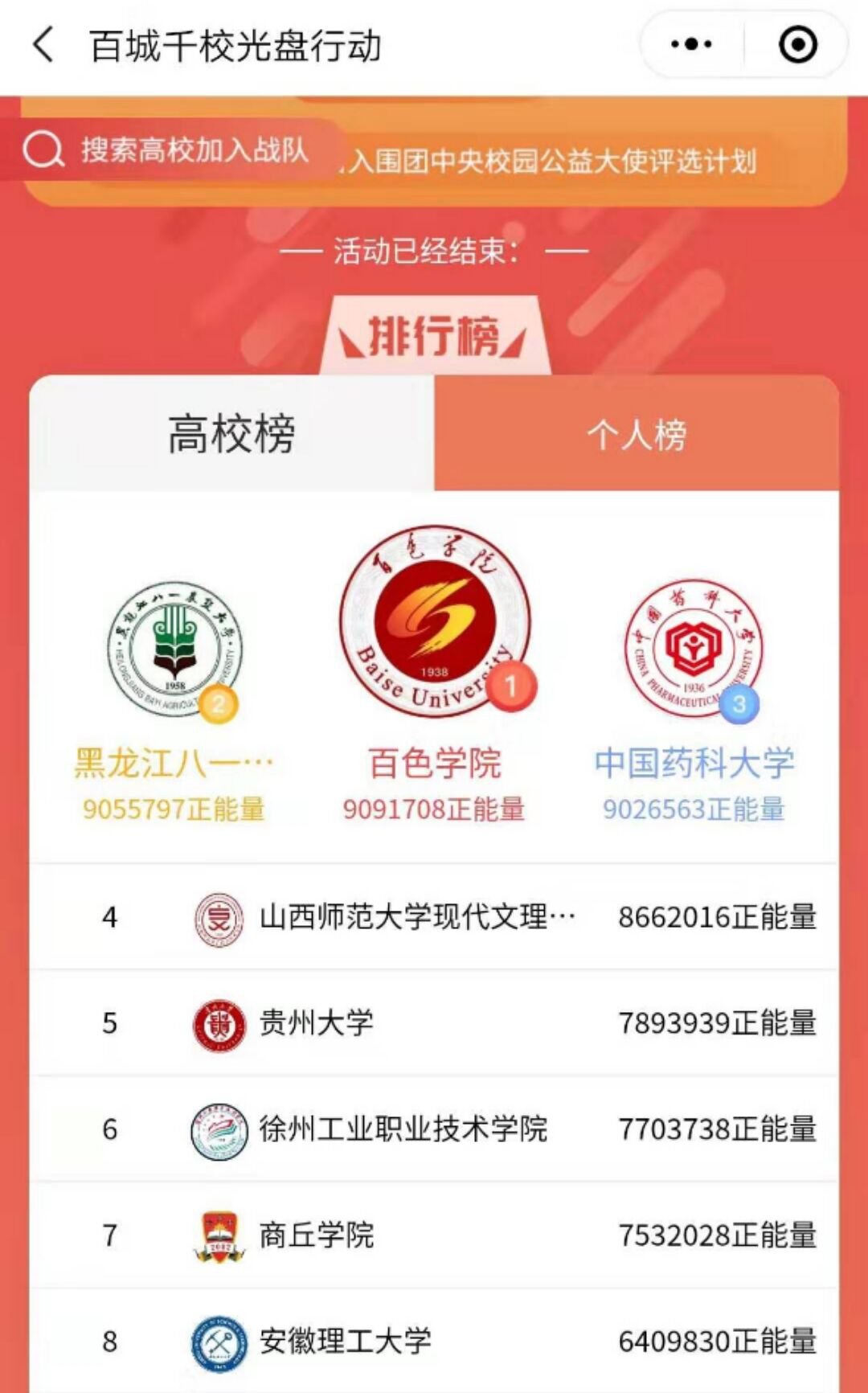Go back using the top-left arrow
The width and height of the screenshot is (868, 1393).
43,45
